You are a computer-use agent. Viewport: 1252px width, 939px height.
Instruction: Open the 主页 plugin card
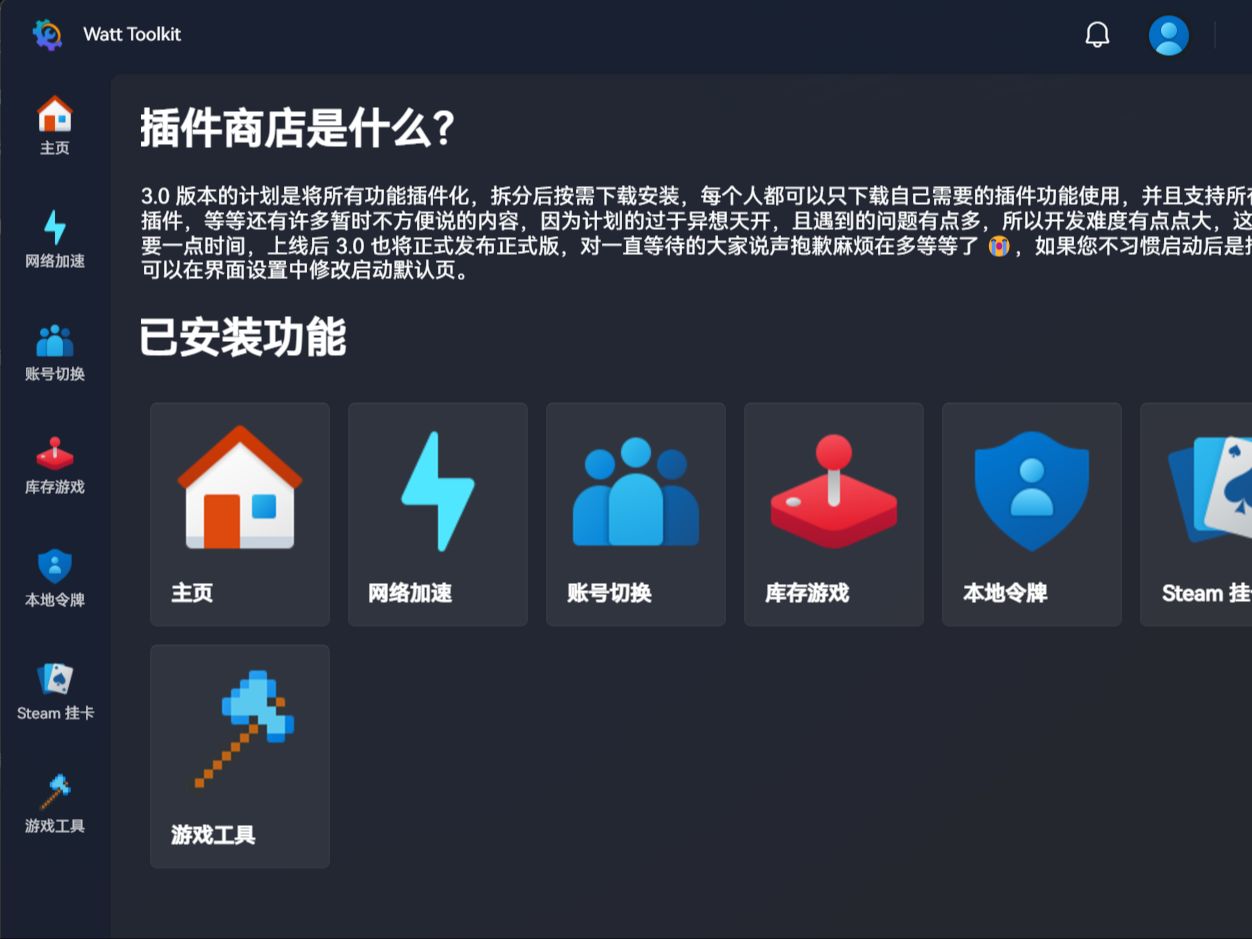pos(240,514)
